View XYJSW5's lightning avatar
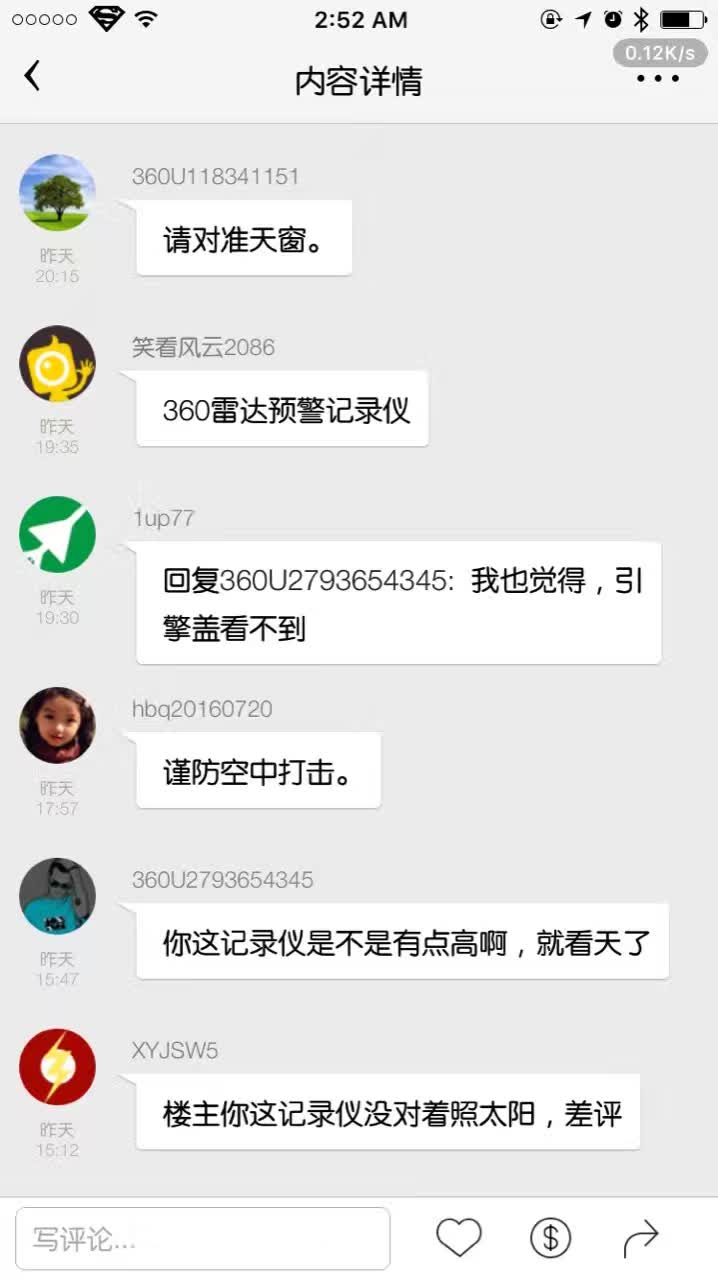 [x=57, y=1067]
